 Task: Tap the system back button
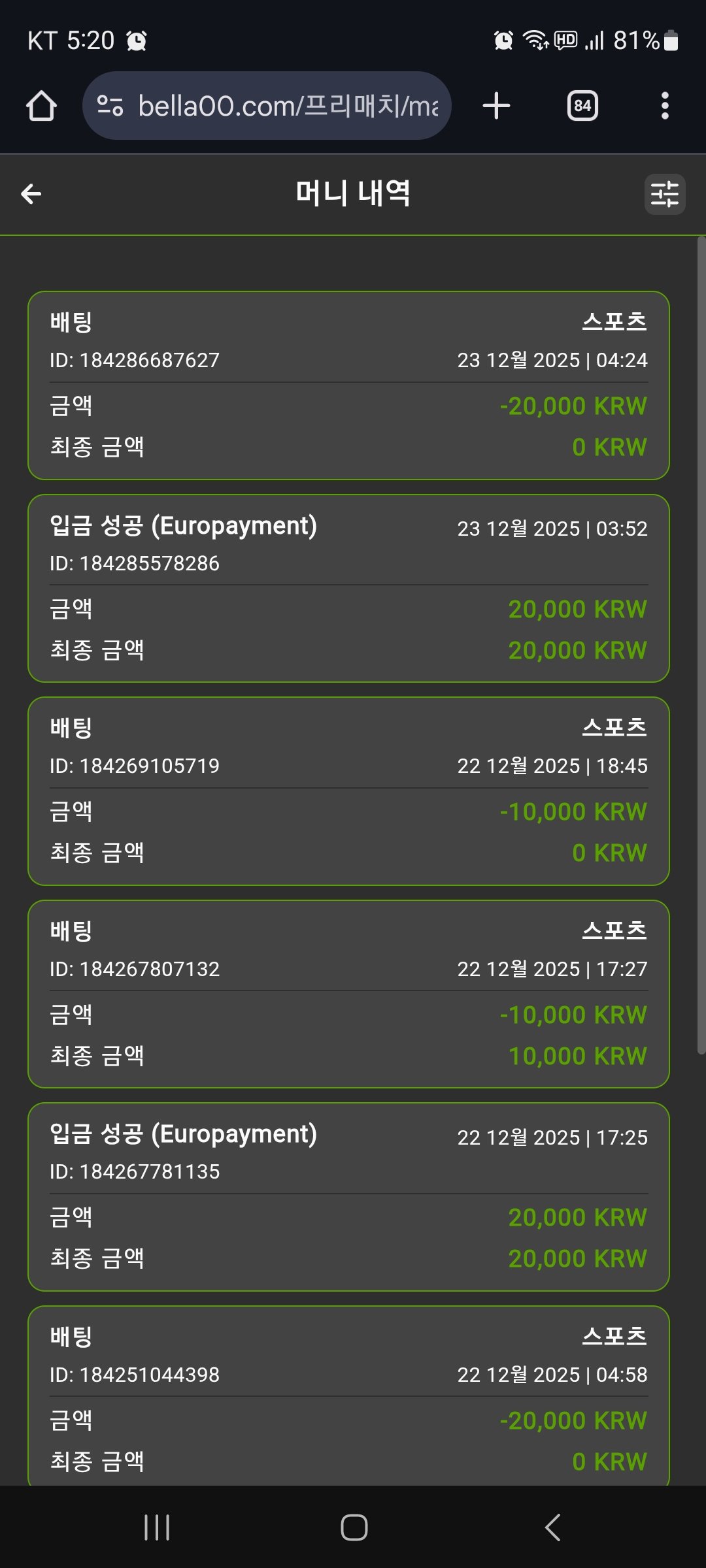(x=552, y=1527)
